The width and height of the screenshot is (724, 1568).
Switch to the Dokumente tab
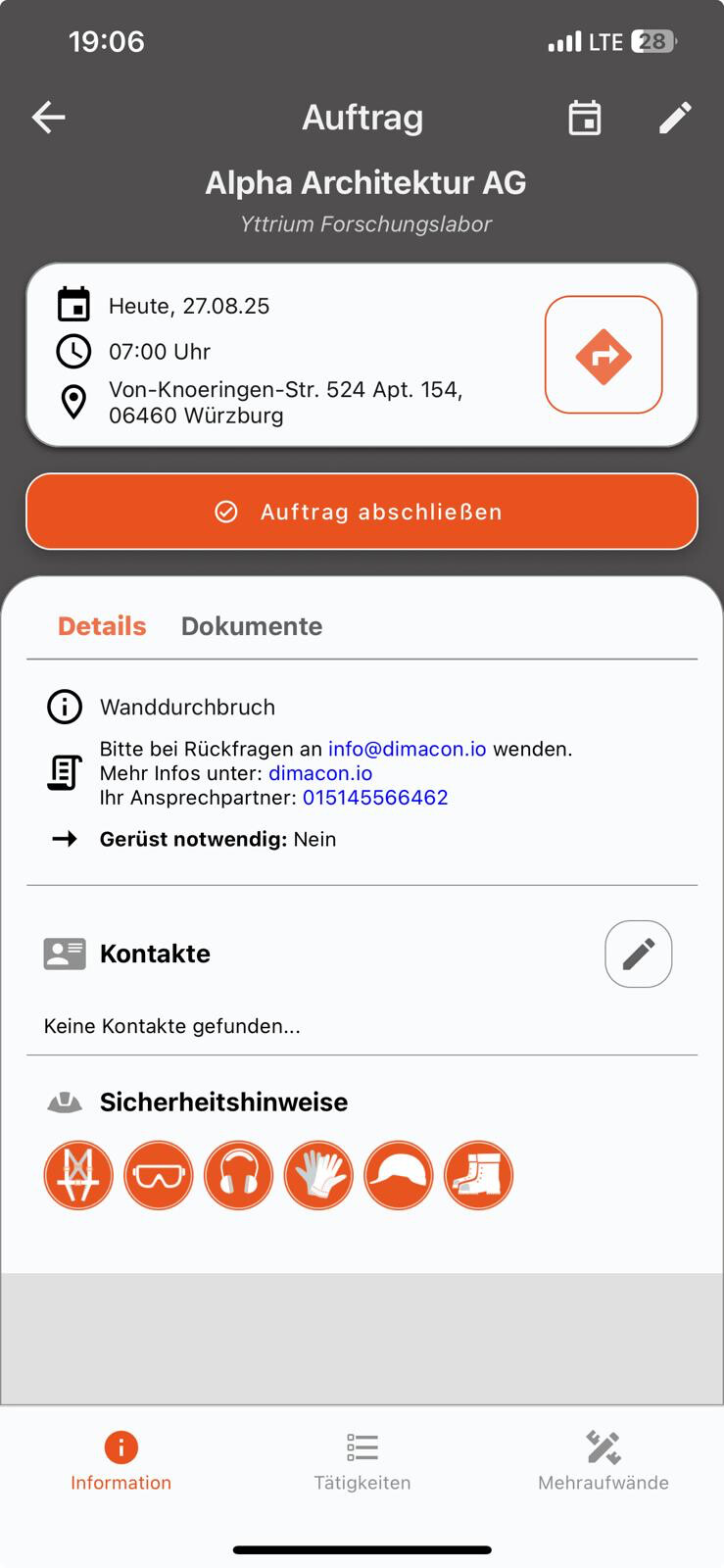pyautogui.click(x=252, y=626)
